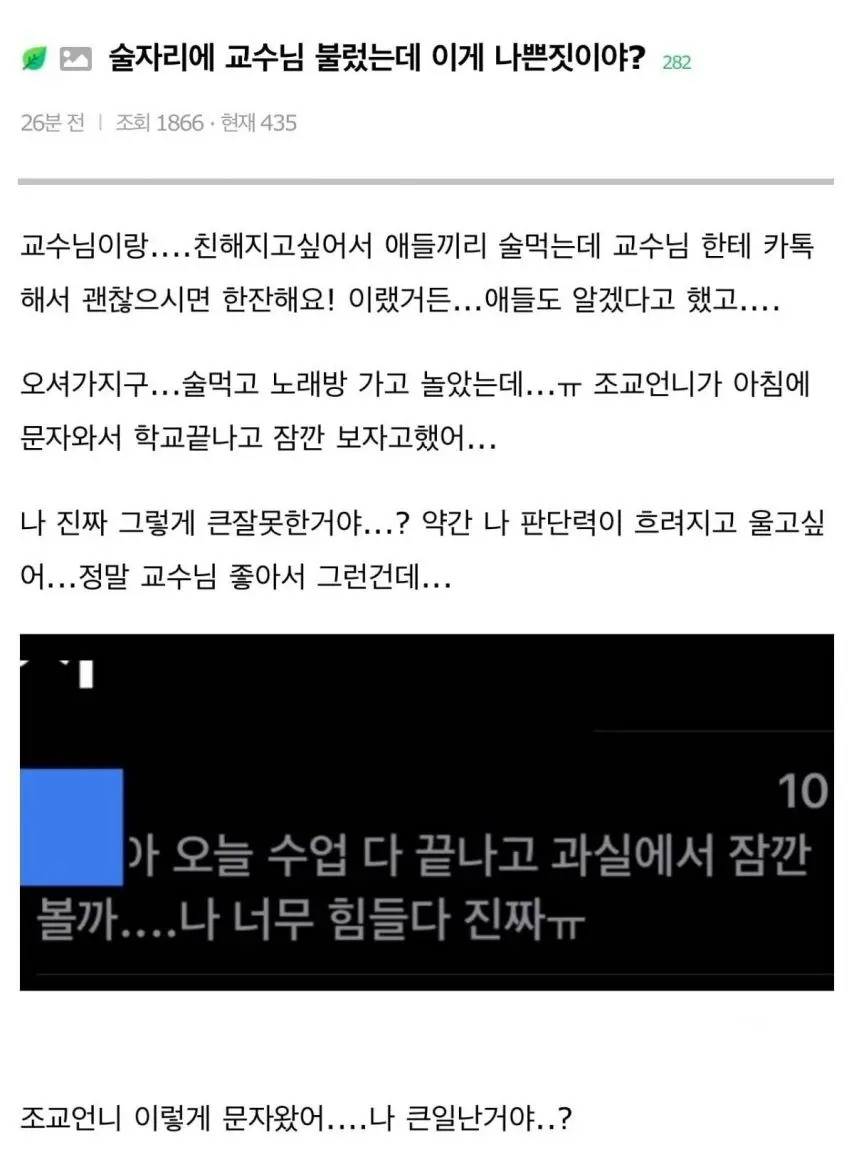Open the 282 comments link beside title
This screenshot has height=1157, width=854.
676,62
